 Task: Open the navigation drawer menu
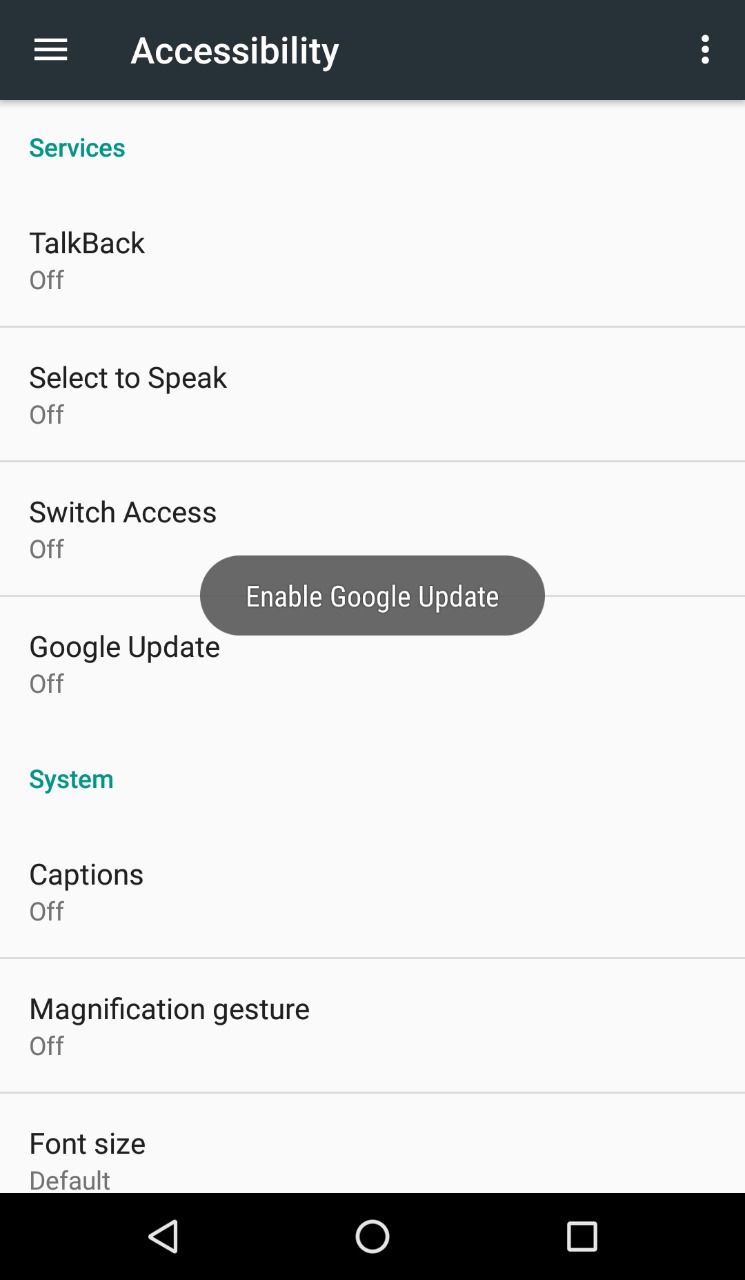[x=50, y=50]
